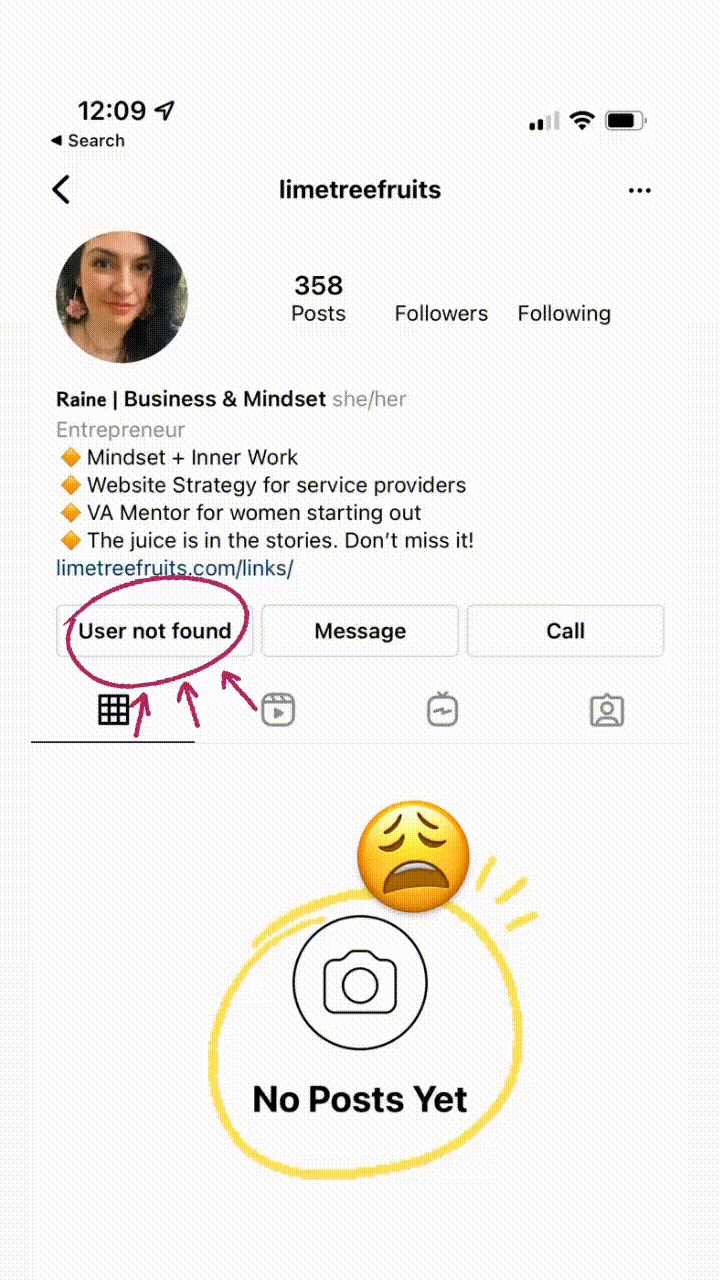Go back using the top-left arrow
Screen dimensions: 720x1280
62,190
